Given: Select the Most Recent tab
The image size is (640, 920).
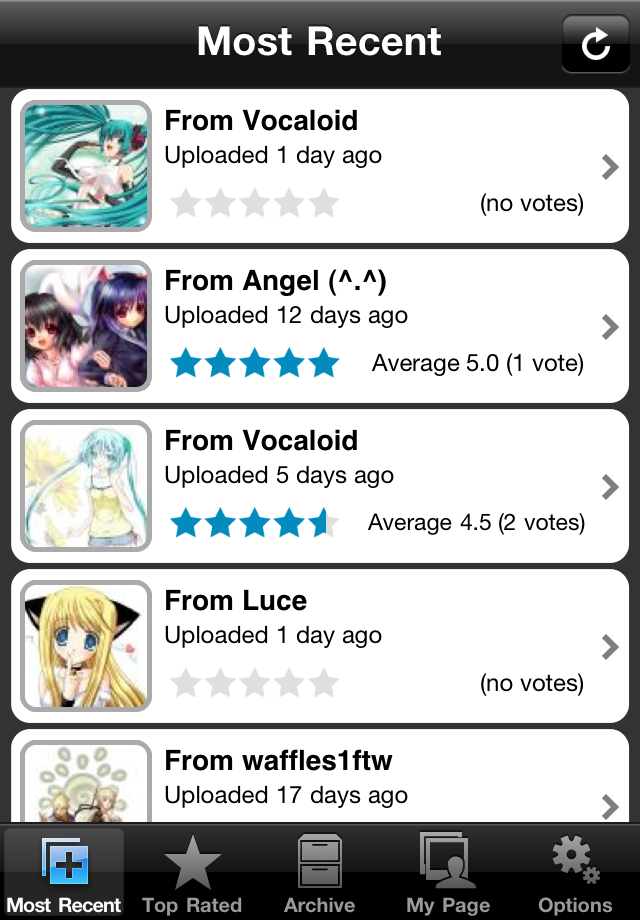Looking at the screenshot, I should pyautogui.click(x=64, y=872).
